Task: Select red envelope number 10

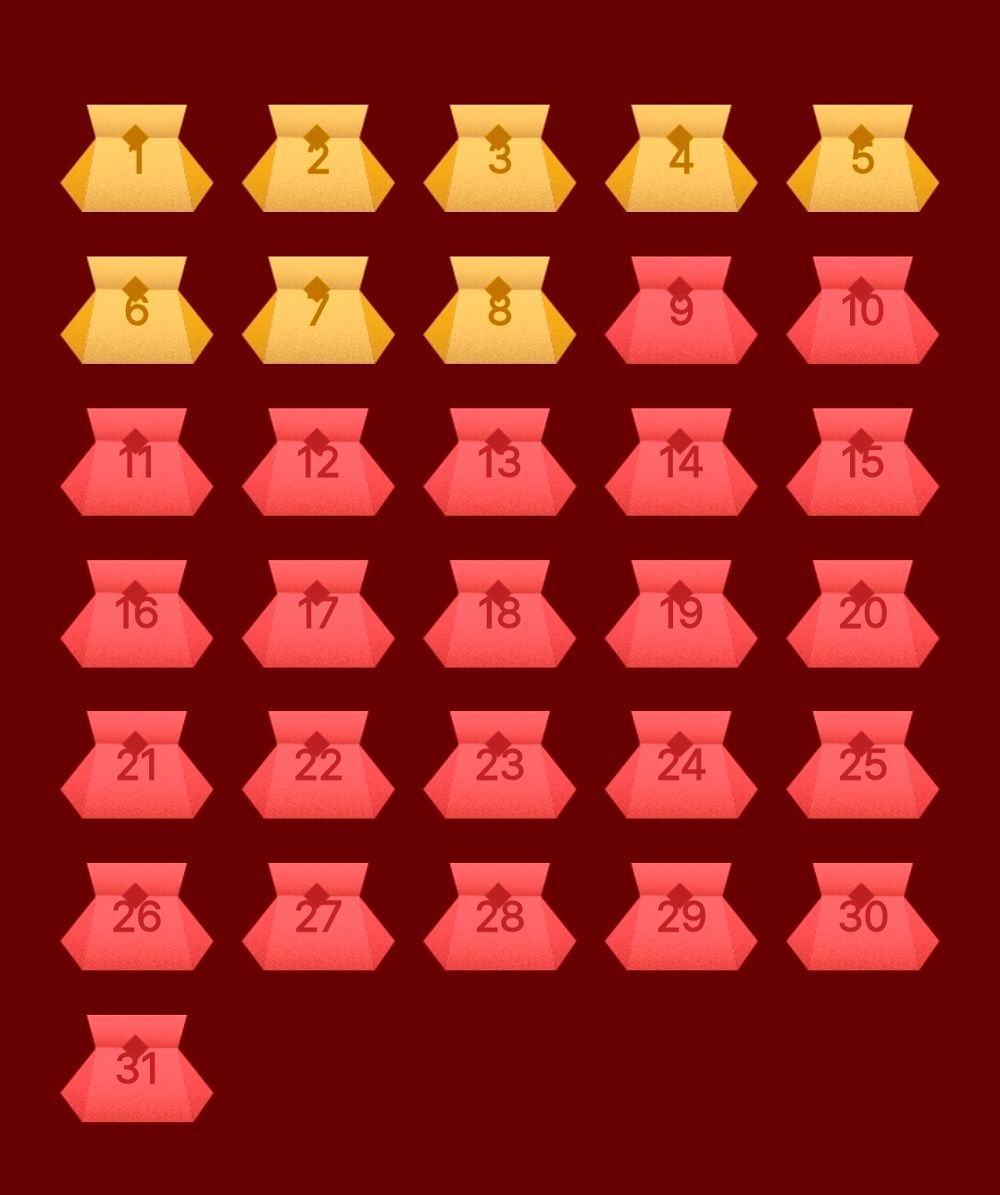Action: point(862,312)
